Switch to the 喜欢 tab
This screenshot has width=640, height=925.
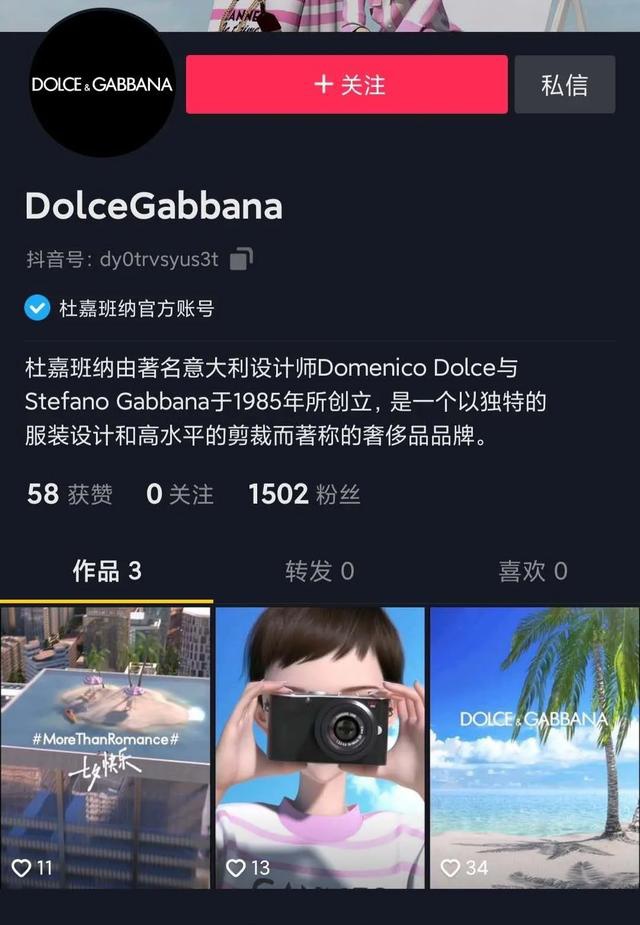click(x=533, y=571)
